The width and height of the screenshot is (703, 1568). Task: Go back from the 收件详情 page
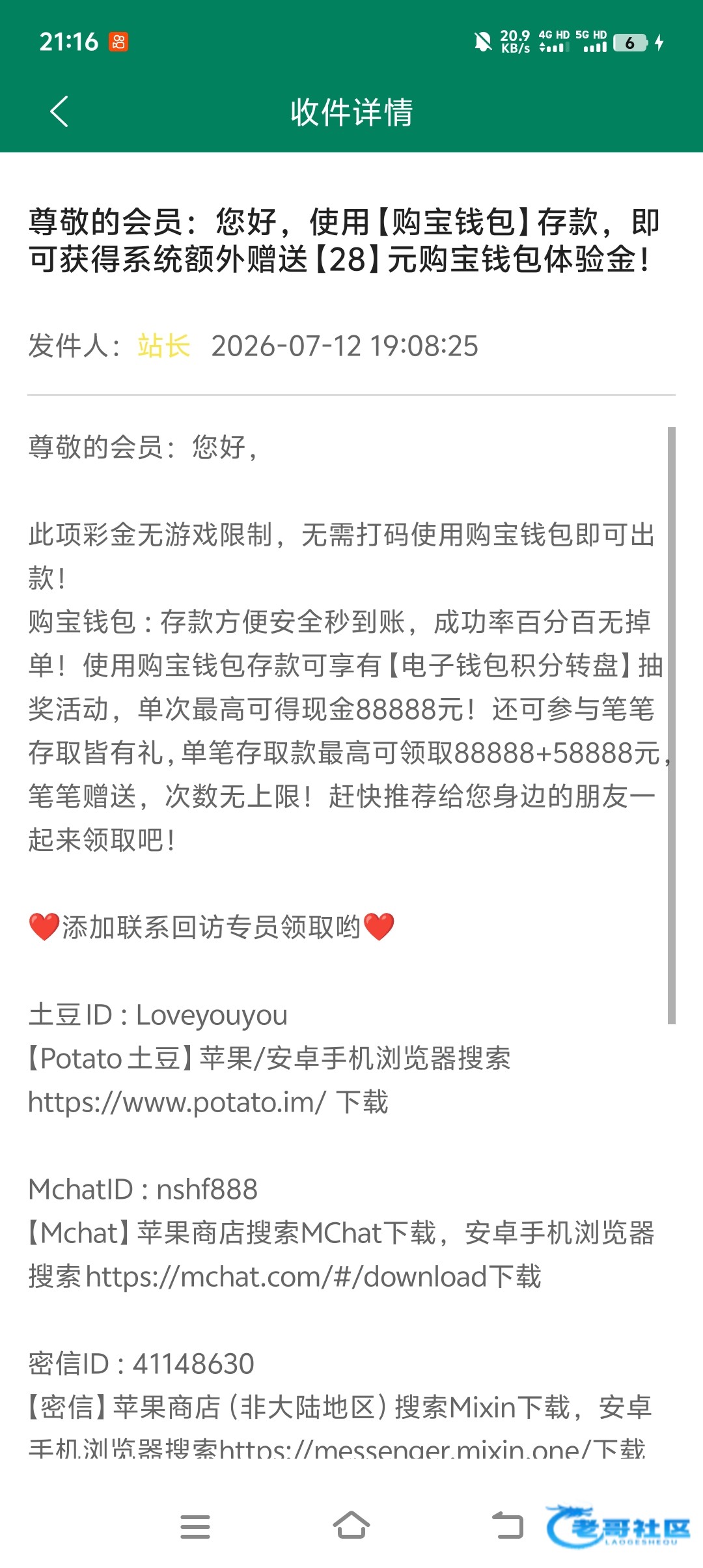tap(59, 111)
